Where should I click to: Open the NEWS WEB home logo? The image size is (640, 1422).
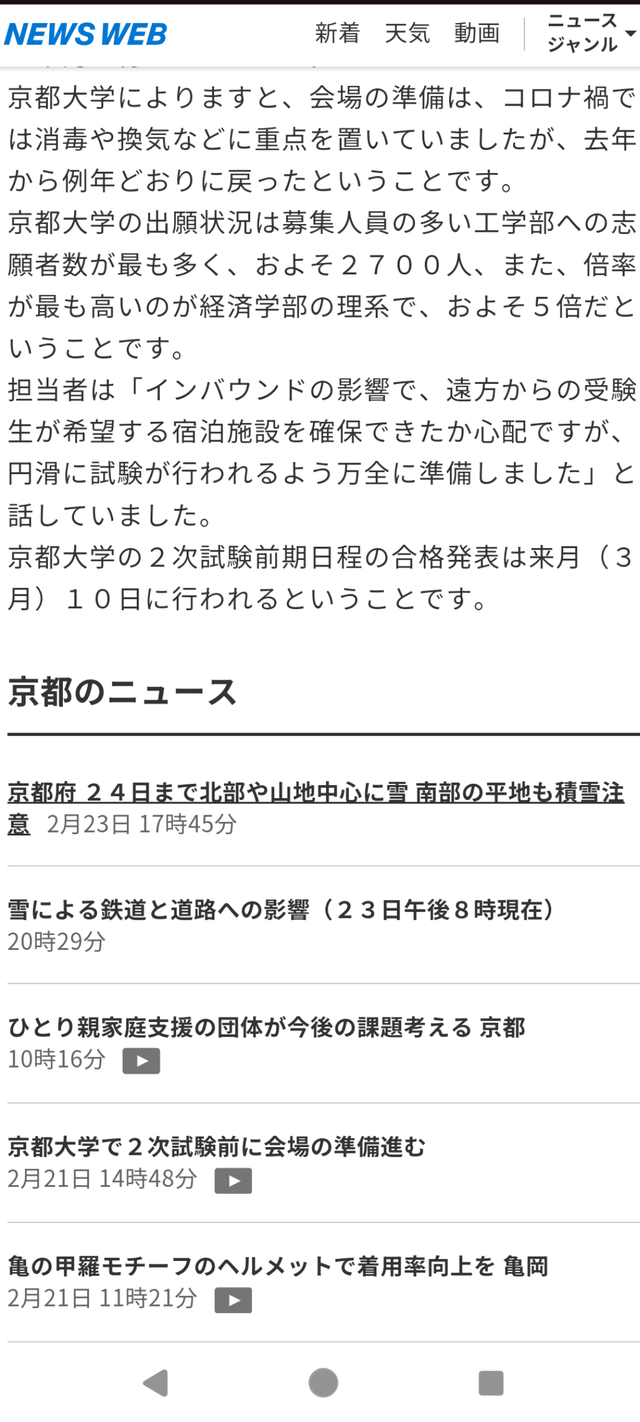85,35
